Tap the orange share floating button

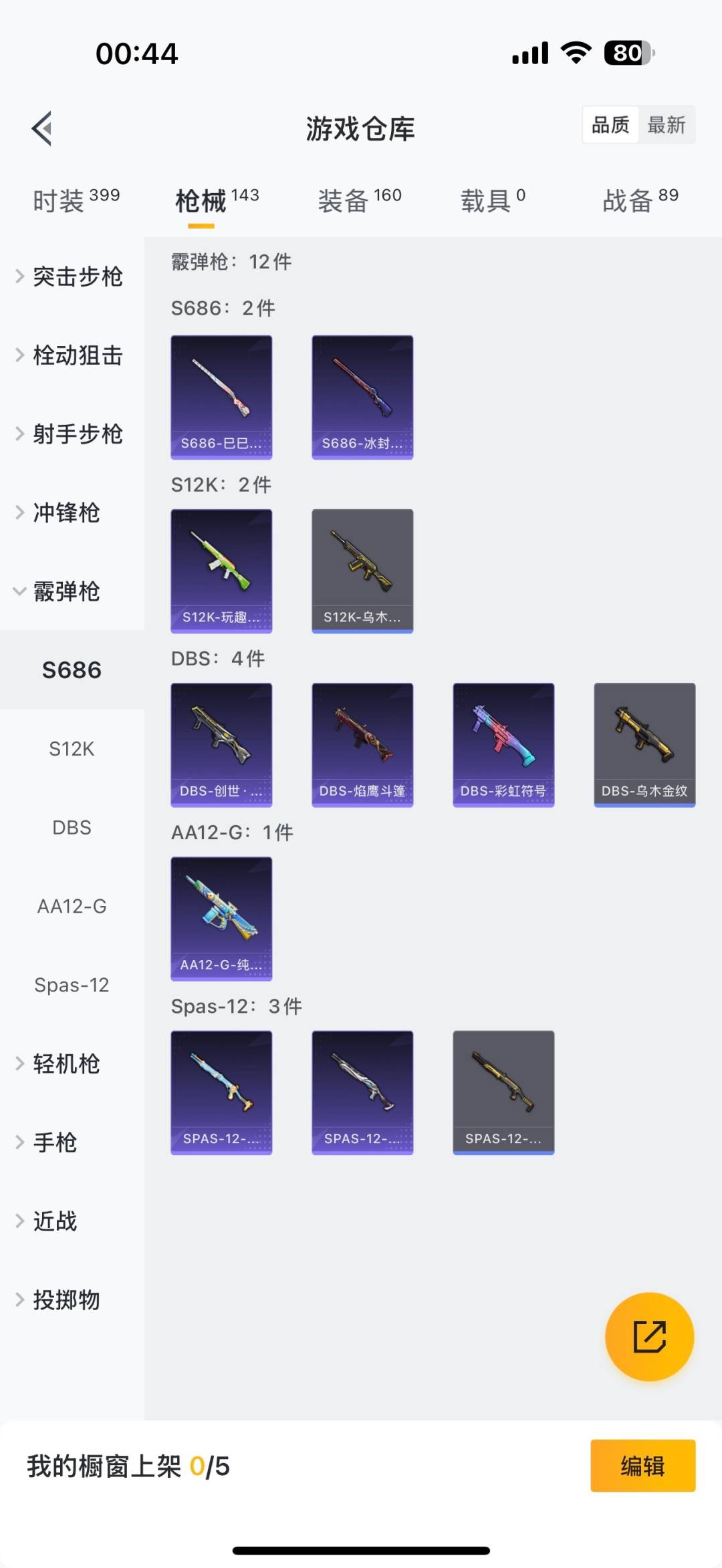coord(649,1336)
